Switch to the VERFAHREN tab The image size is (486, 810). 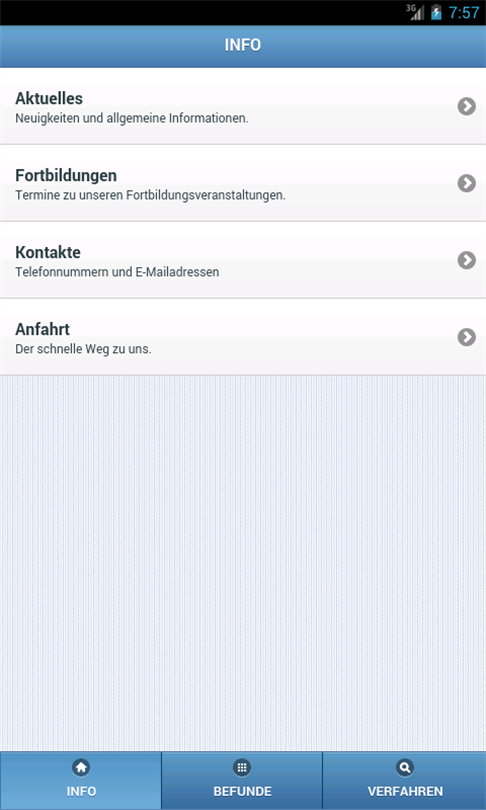[404, 780]
